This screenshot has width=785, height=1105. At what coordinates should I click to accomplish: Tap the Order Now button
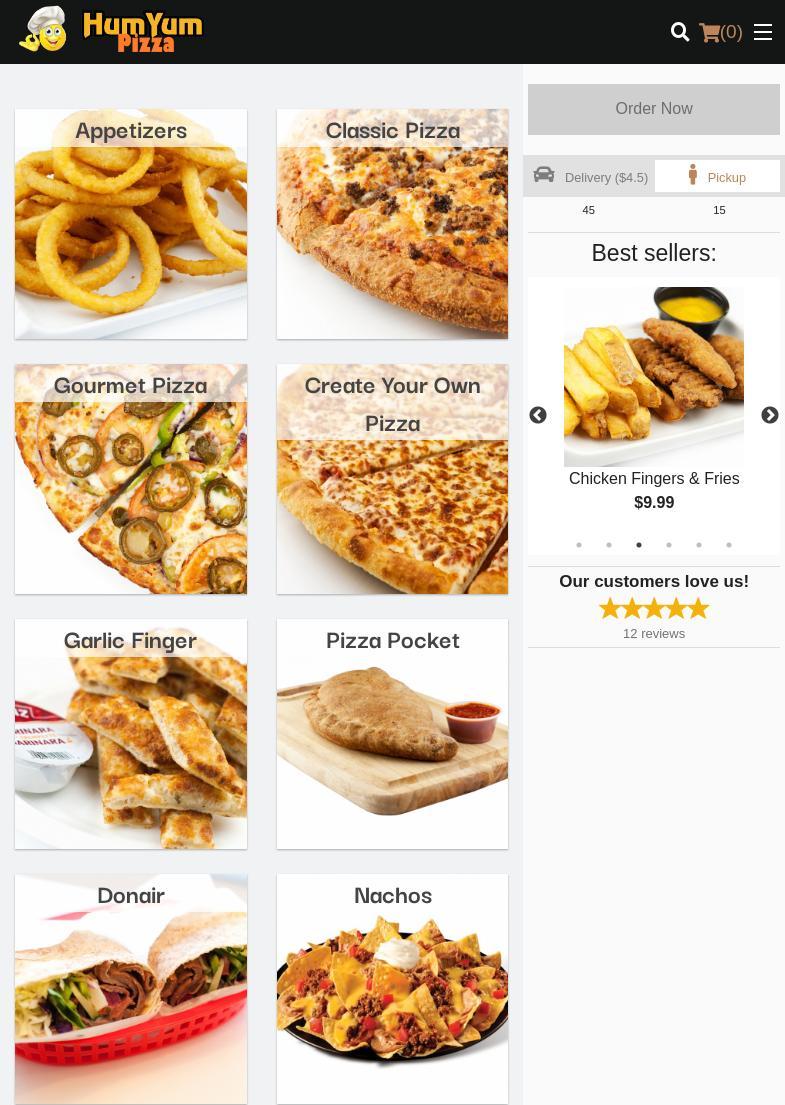(x=654, y=109)
